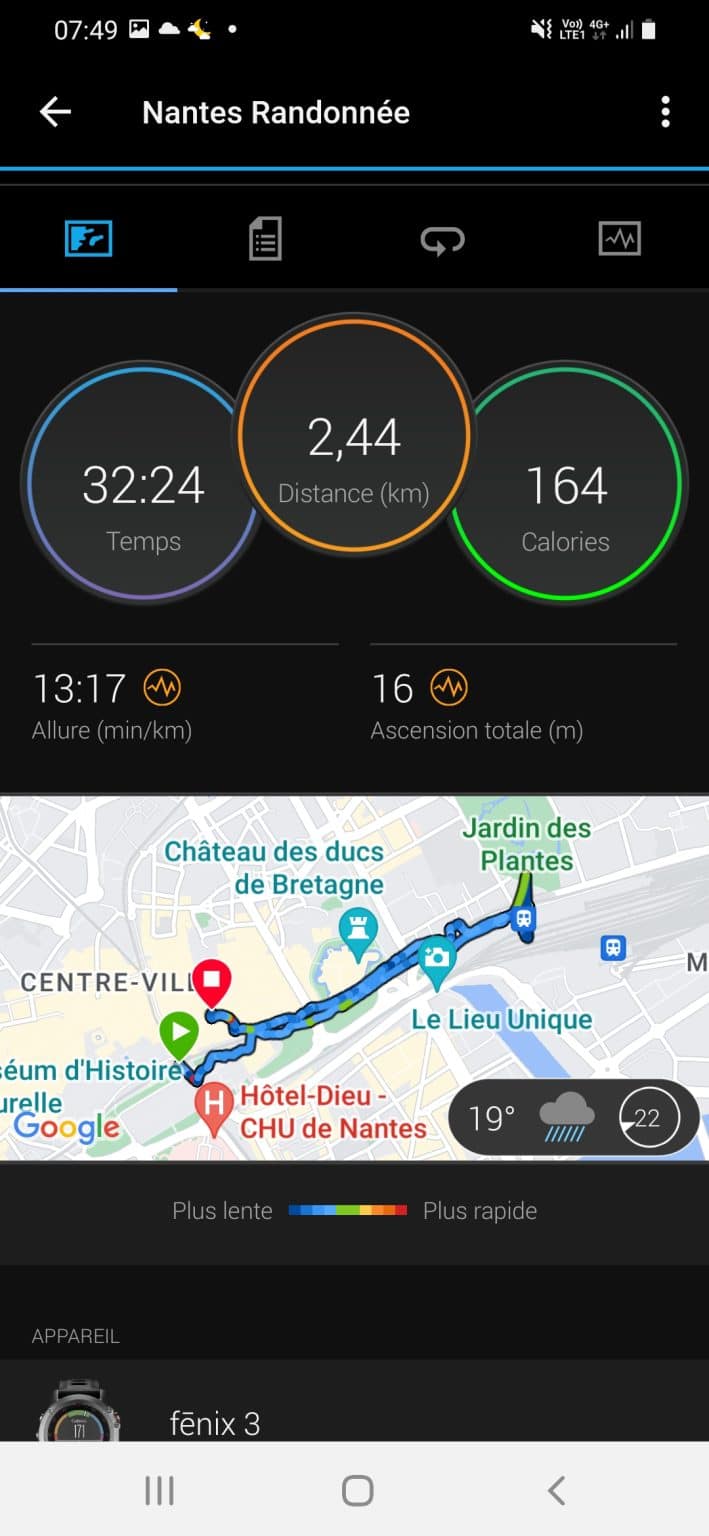Tap the system home button
Screen dimensions: 709x1536
[357, 1490]
